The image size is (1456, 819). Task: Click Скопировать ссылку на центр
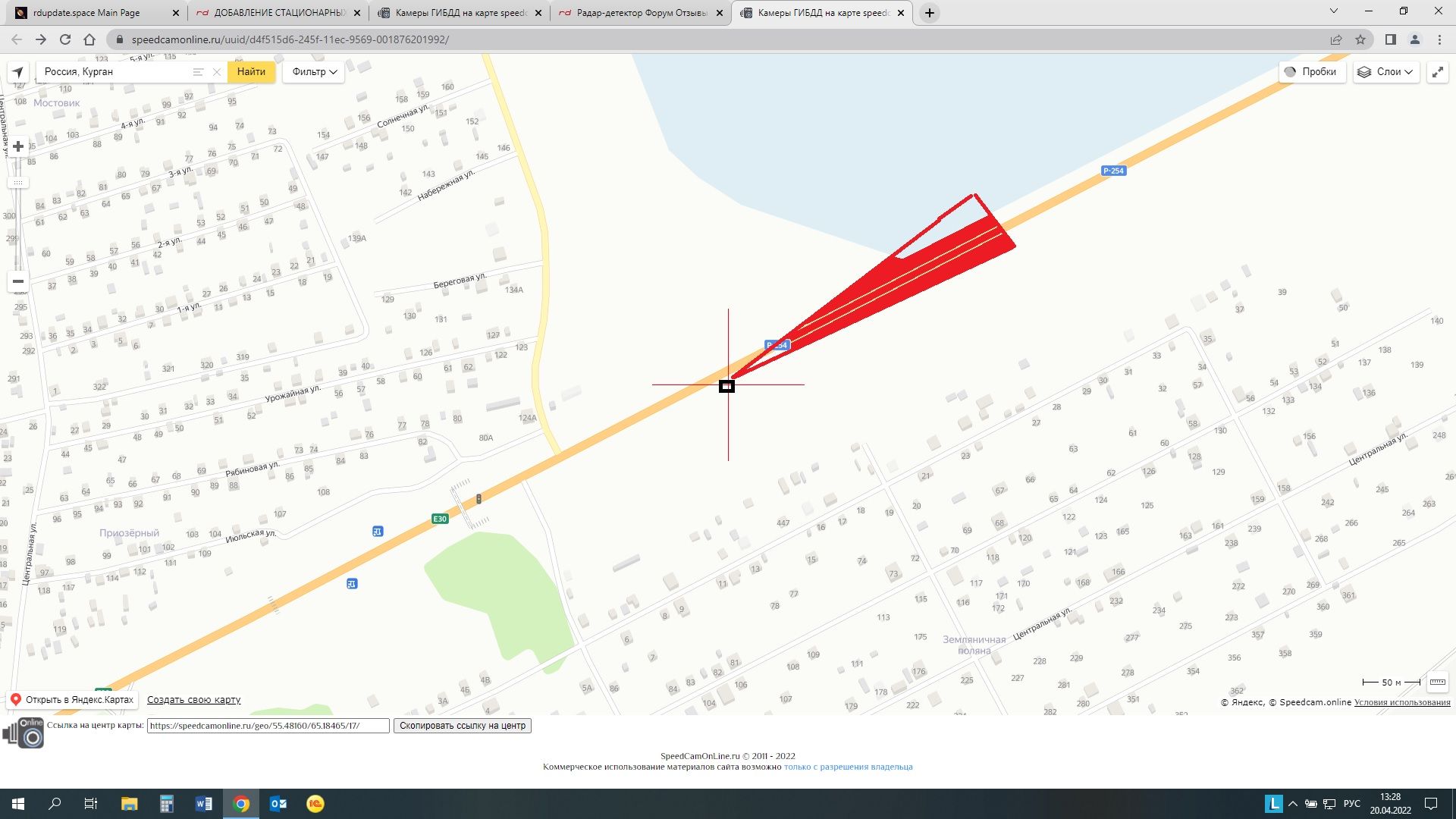pyautogui.click(x=462, y=726)
